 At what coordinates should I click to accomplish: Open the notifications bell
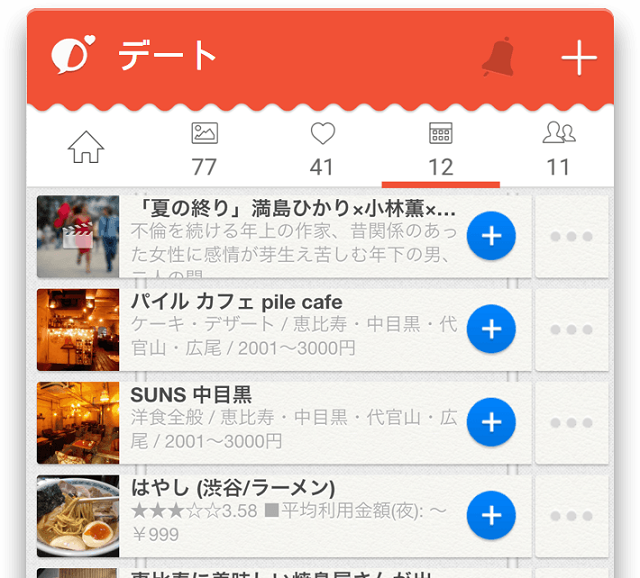click(x=497, y=58)
